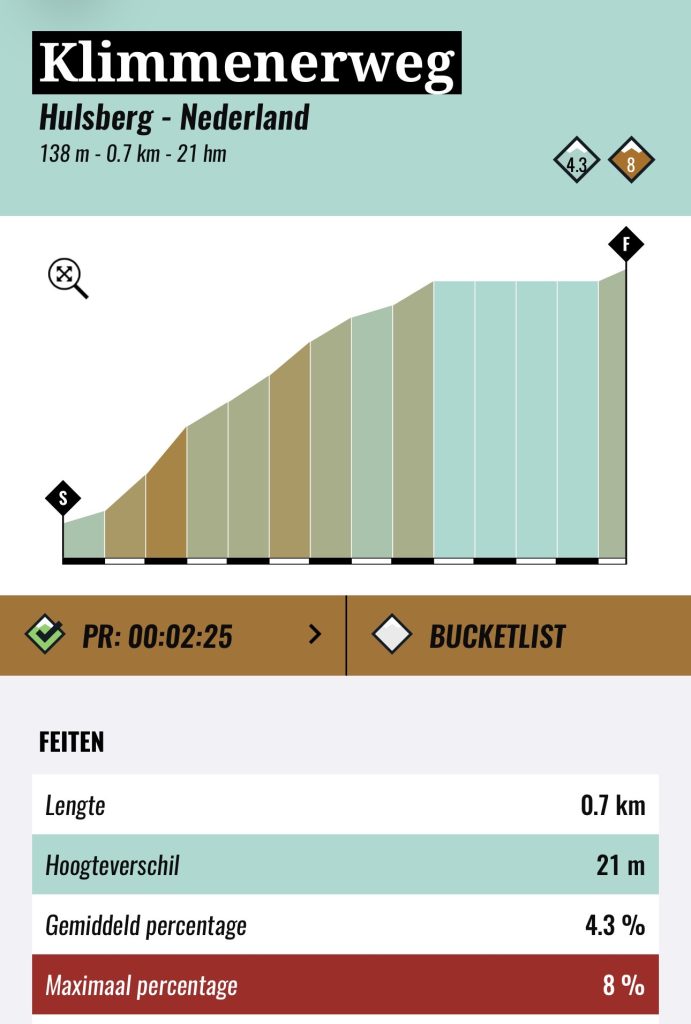
Task: Open the personal record PR 00:02:25
Action: tap(173, 635)
